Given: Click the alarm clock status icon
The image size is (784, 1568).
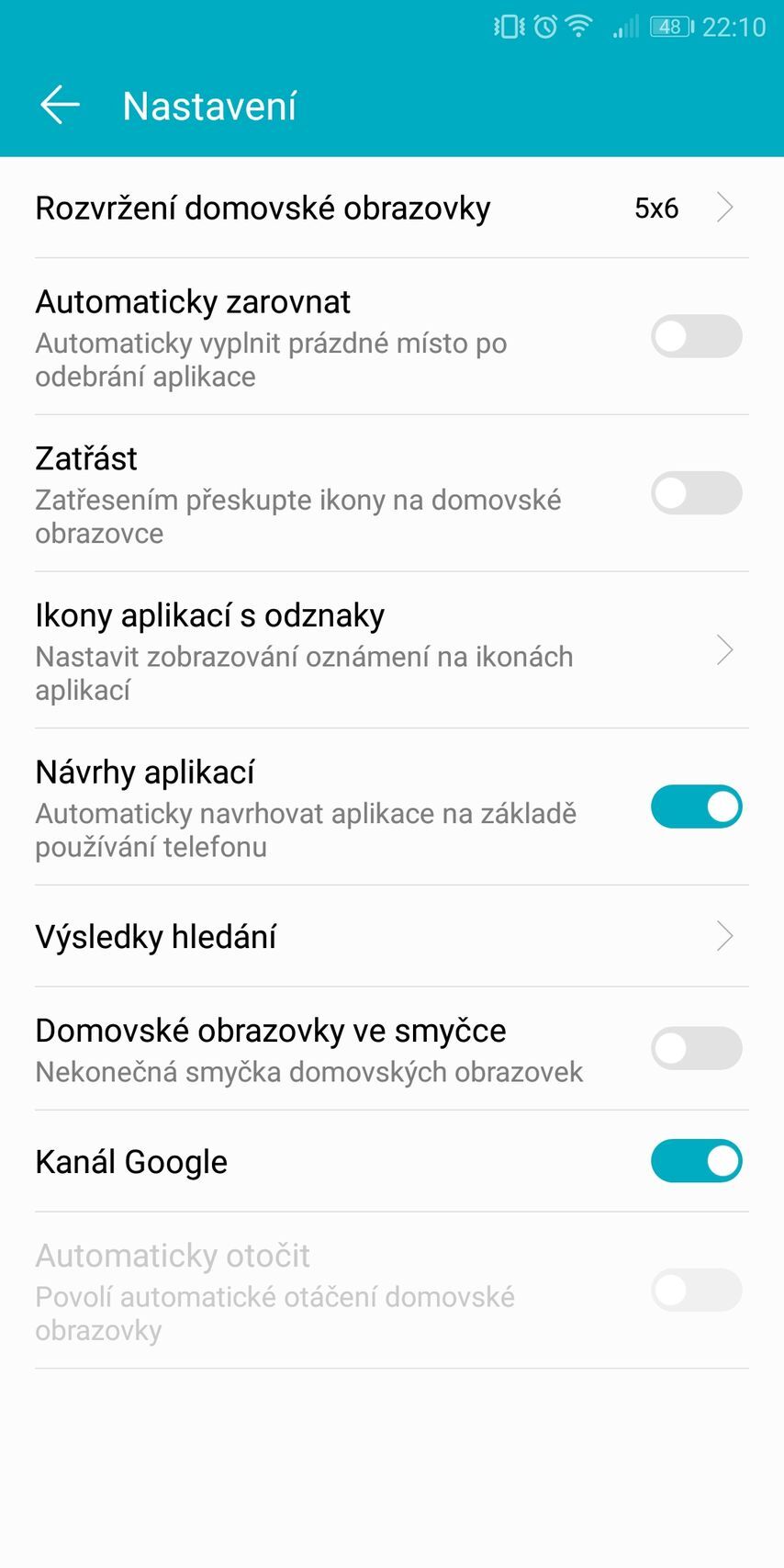Looking at the screenshot, I should tap(543, 26).
